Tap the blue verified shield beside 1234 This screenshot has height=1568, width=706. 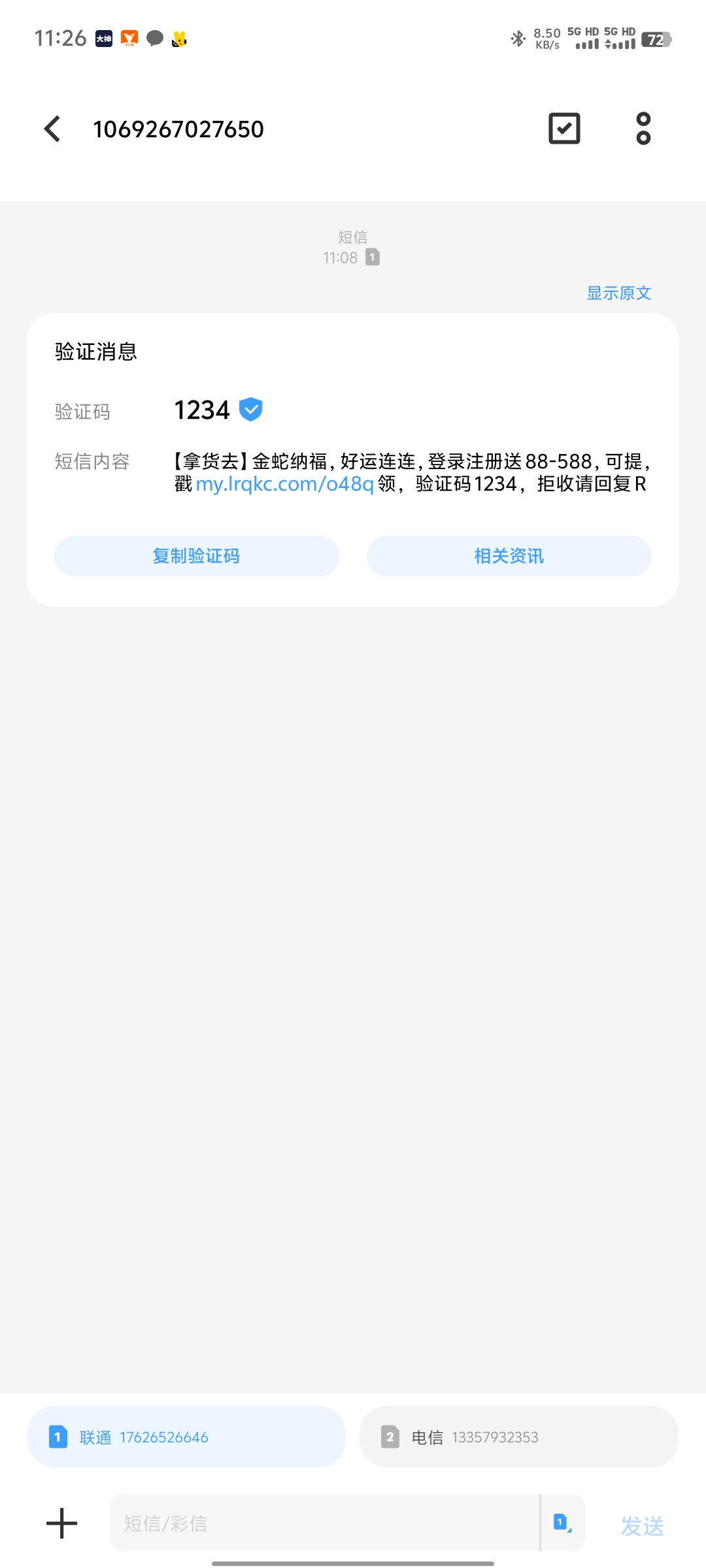pyautogui.click(x=250, y=408)
